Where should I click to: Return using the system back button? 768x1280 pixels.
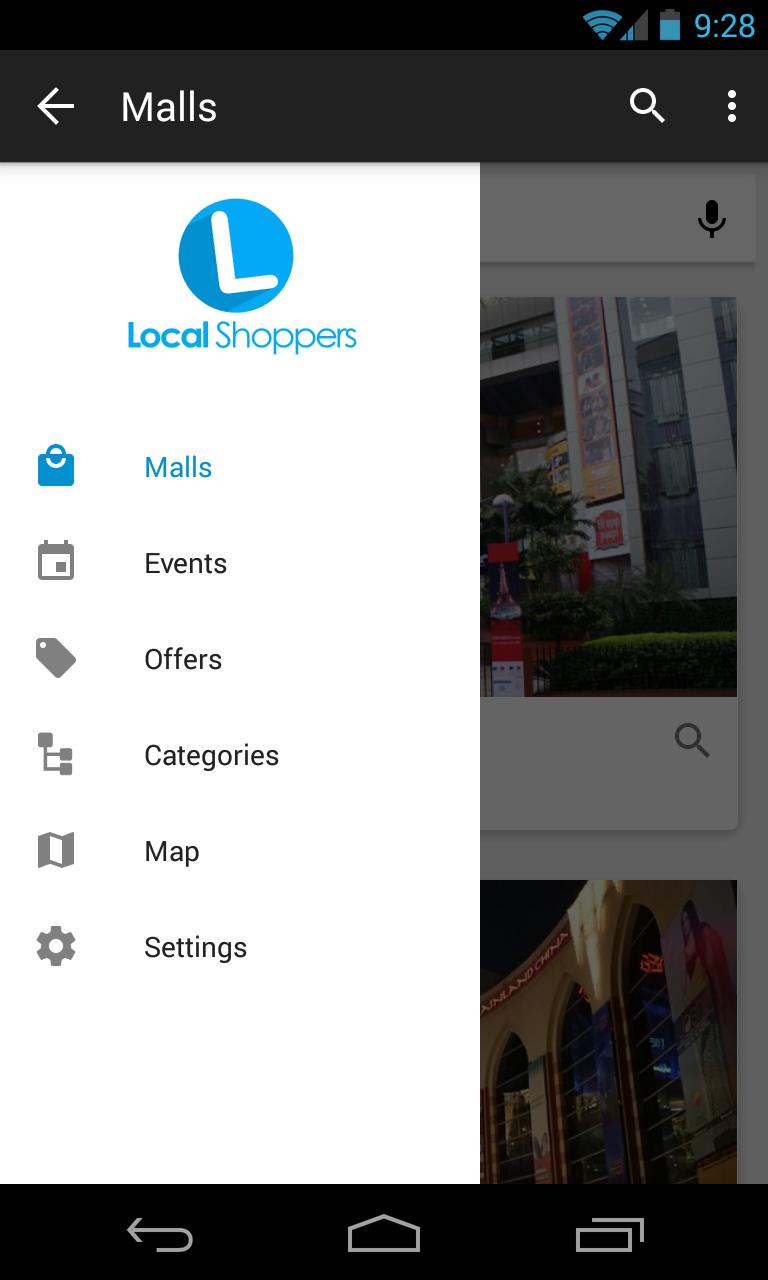tap(160, 1235)
